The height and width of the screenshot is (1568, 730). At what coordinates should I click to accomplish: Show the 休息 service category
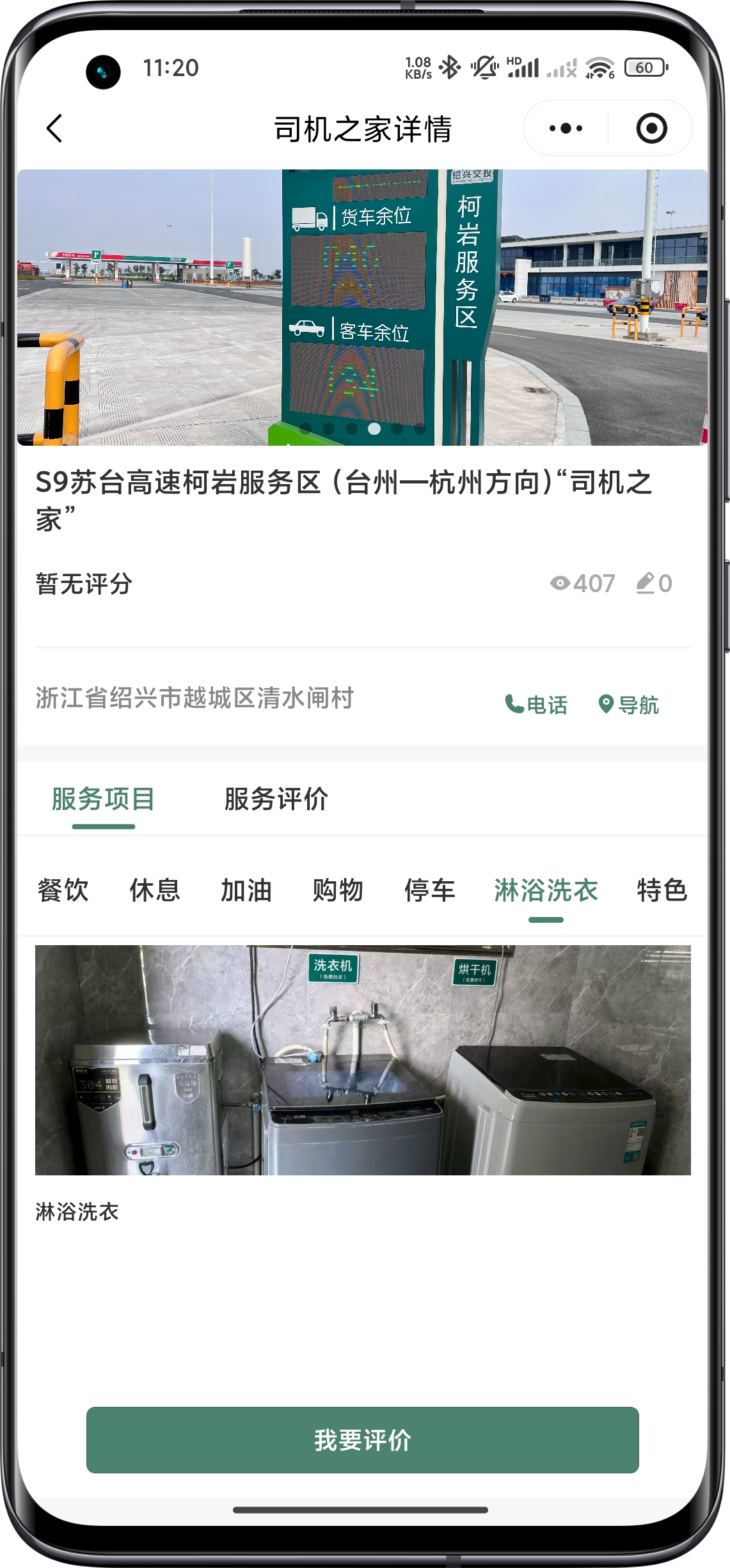tap(155, 890)
